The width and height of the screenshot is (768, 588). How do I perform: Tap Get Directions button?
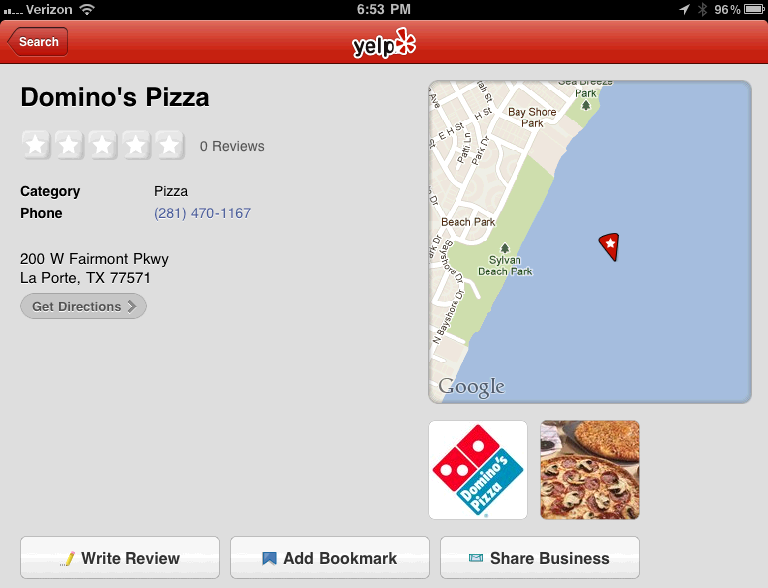[84, 307]
